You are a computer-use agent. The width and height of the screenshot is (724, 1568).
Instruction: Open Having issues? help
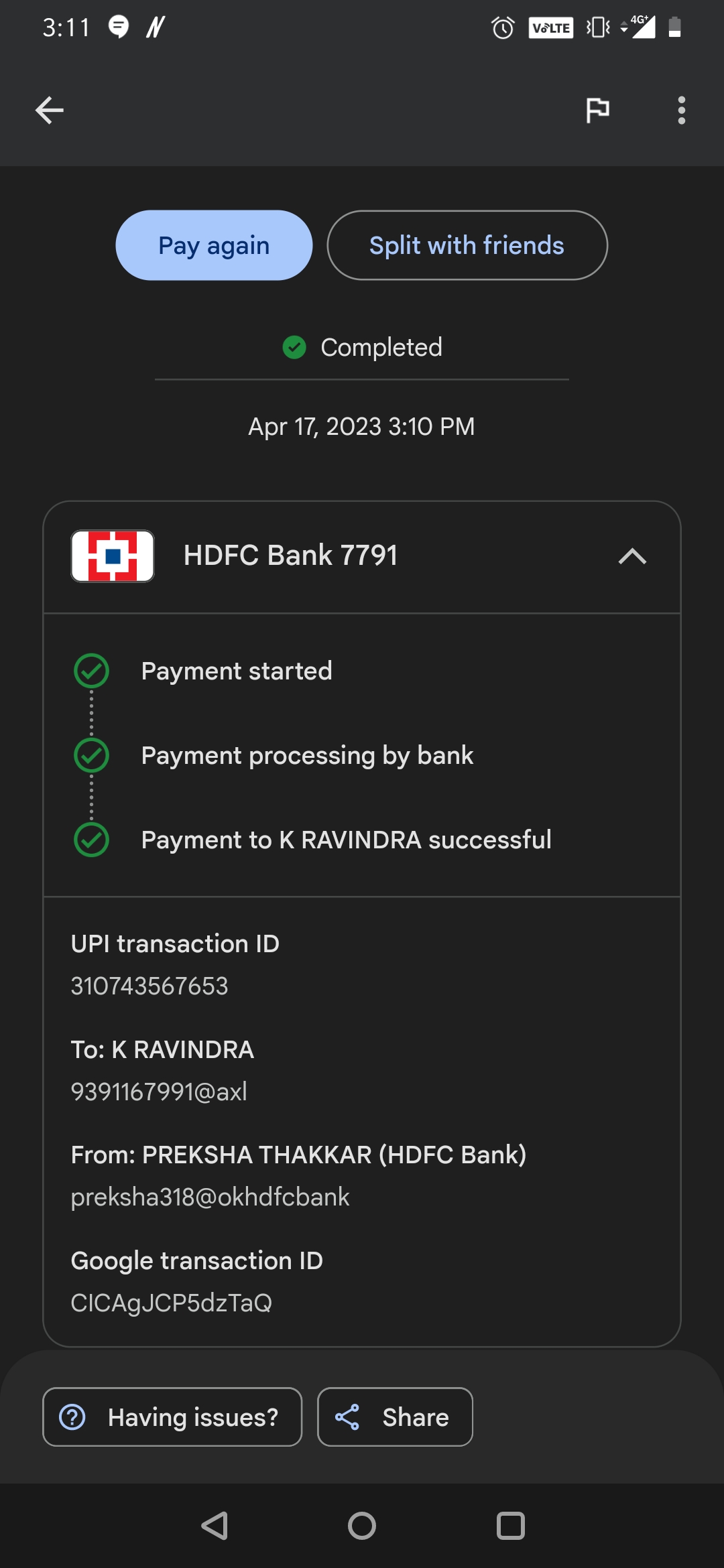click(x=172, y=1417)
